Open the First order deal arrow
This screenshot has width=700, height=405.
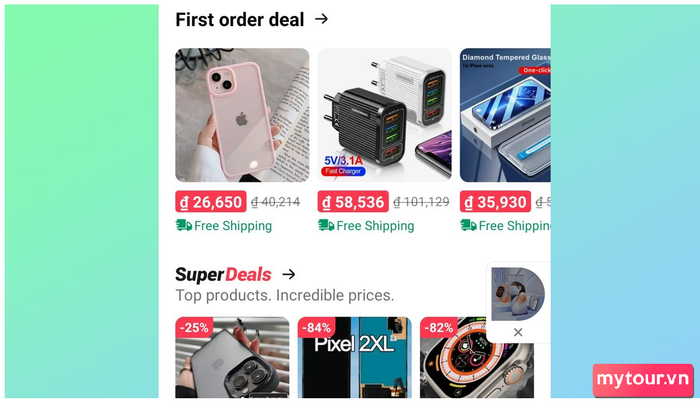[321, 19]
